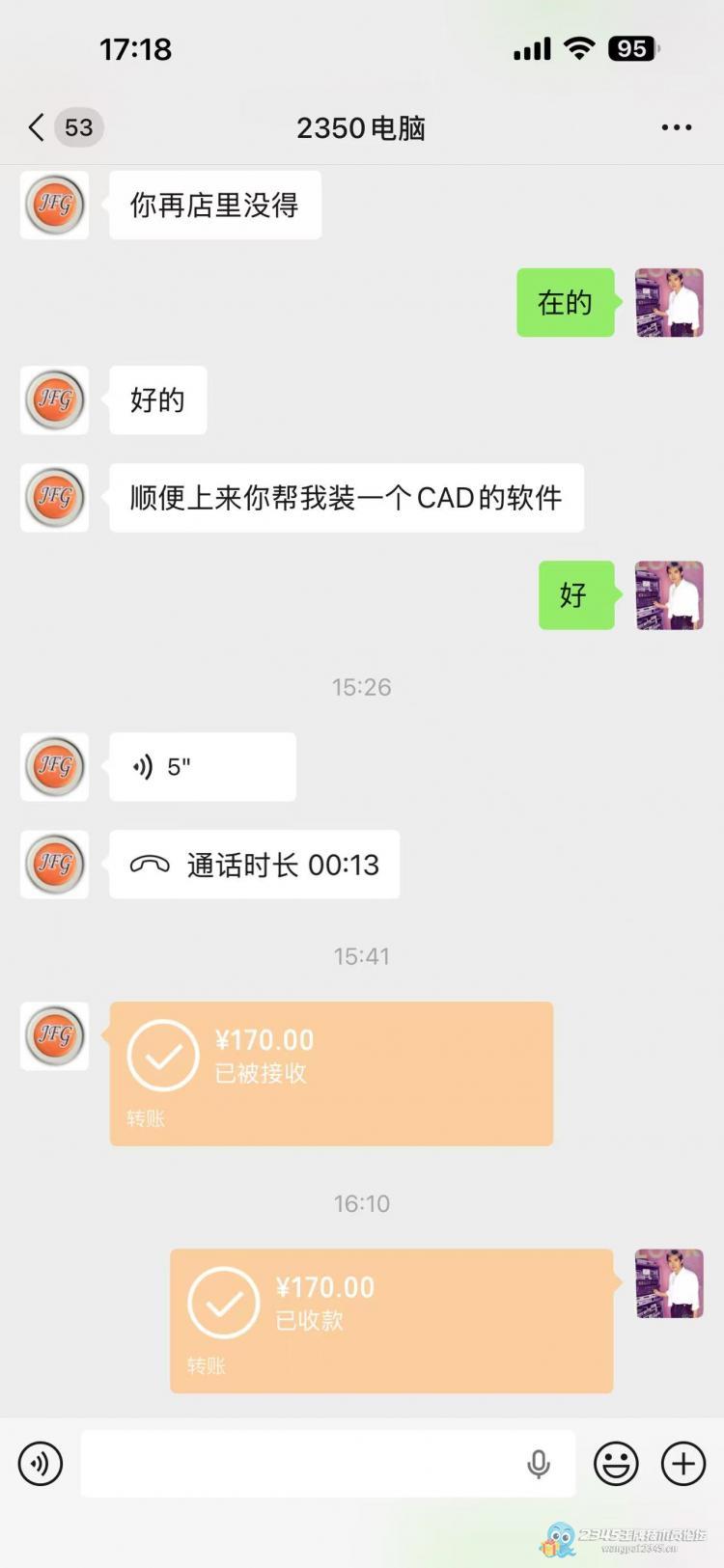Open the emoji sticker panel
The image size is (724, 1568).
(616, 1464)
